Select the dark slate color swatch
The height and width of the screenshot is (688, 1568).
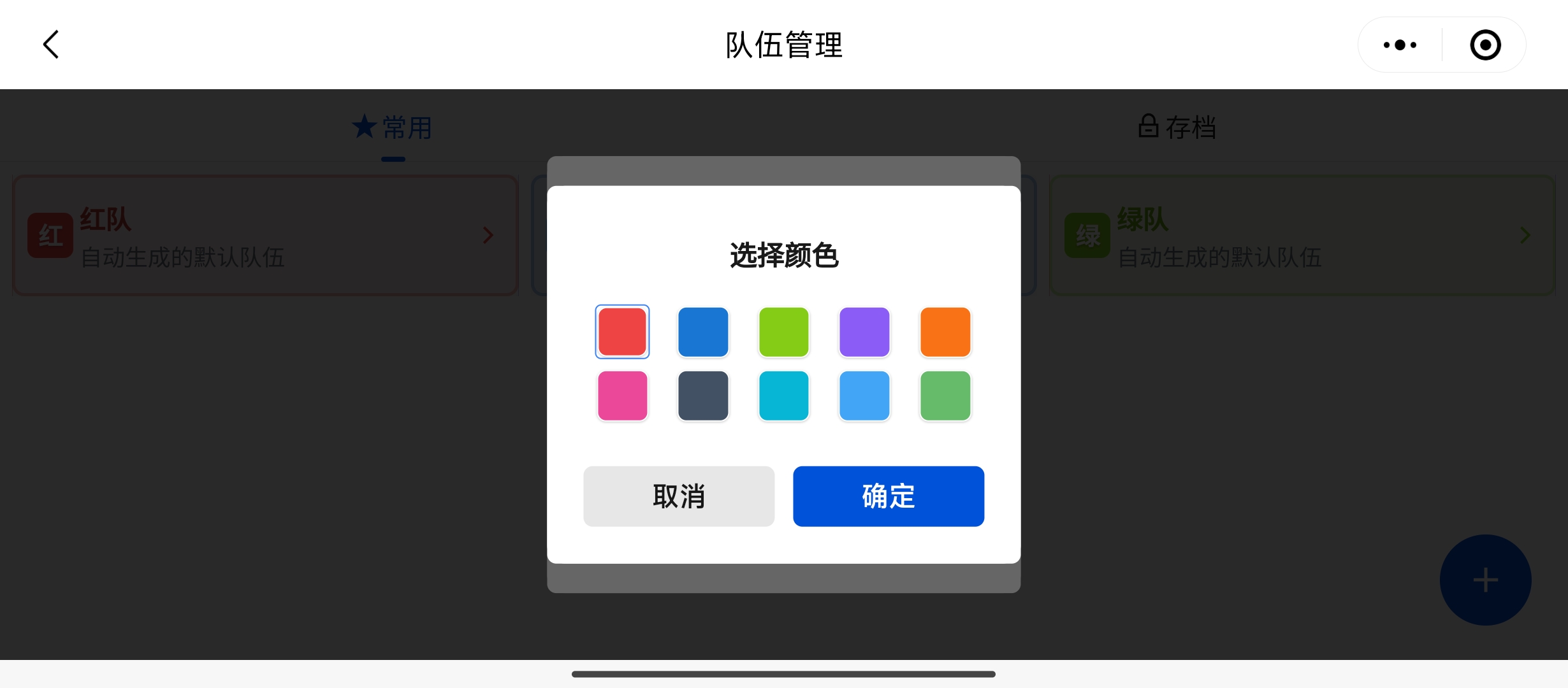[x=703, y=396]
